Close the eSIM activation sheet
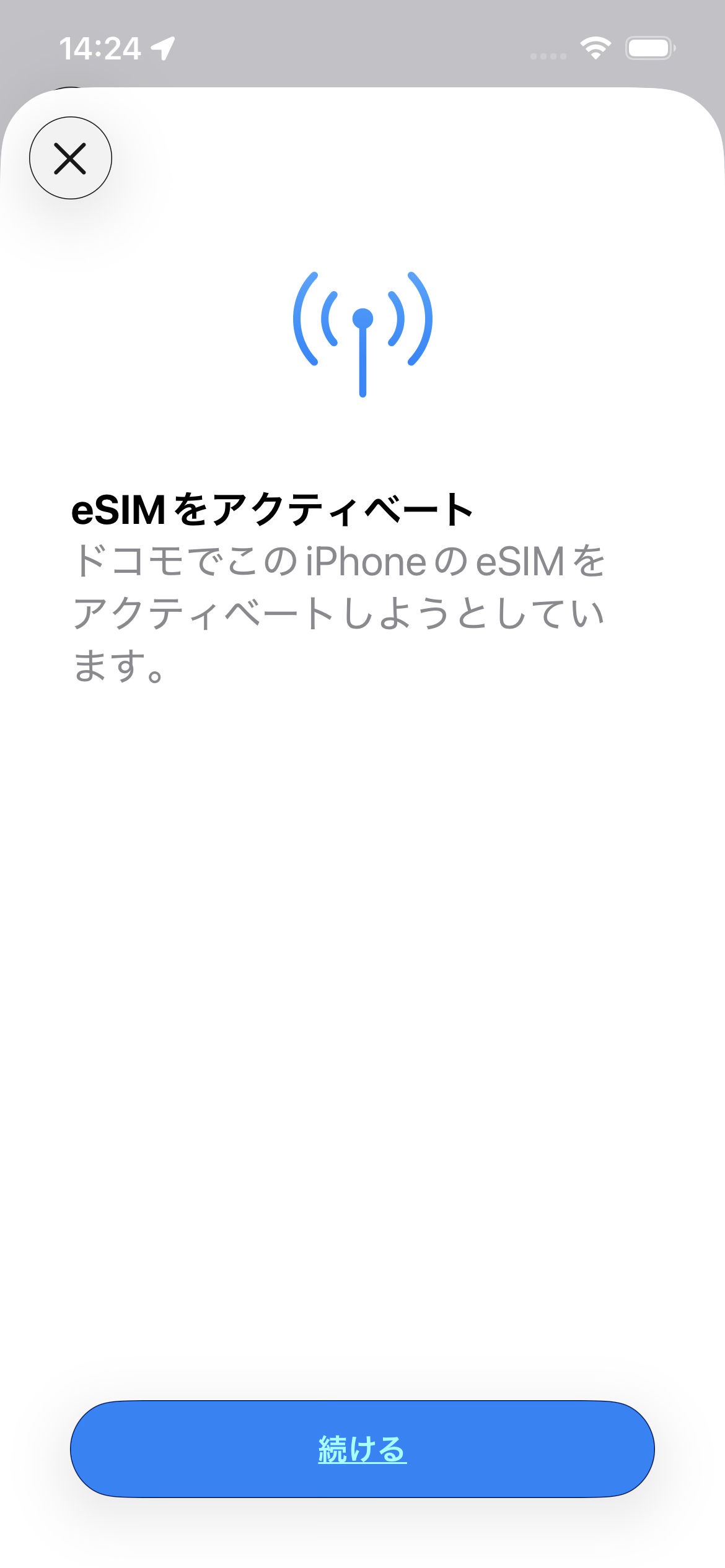 71,158
